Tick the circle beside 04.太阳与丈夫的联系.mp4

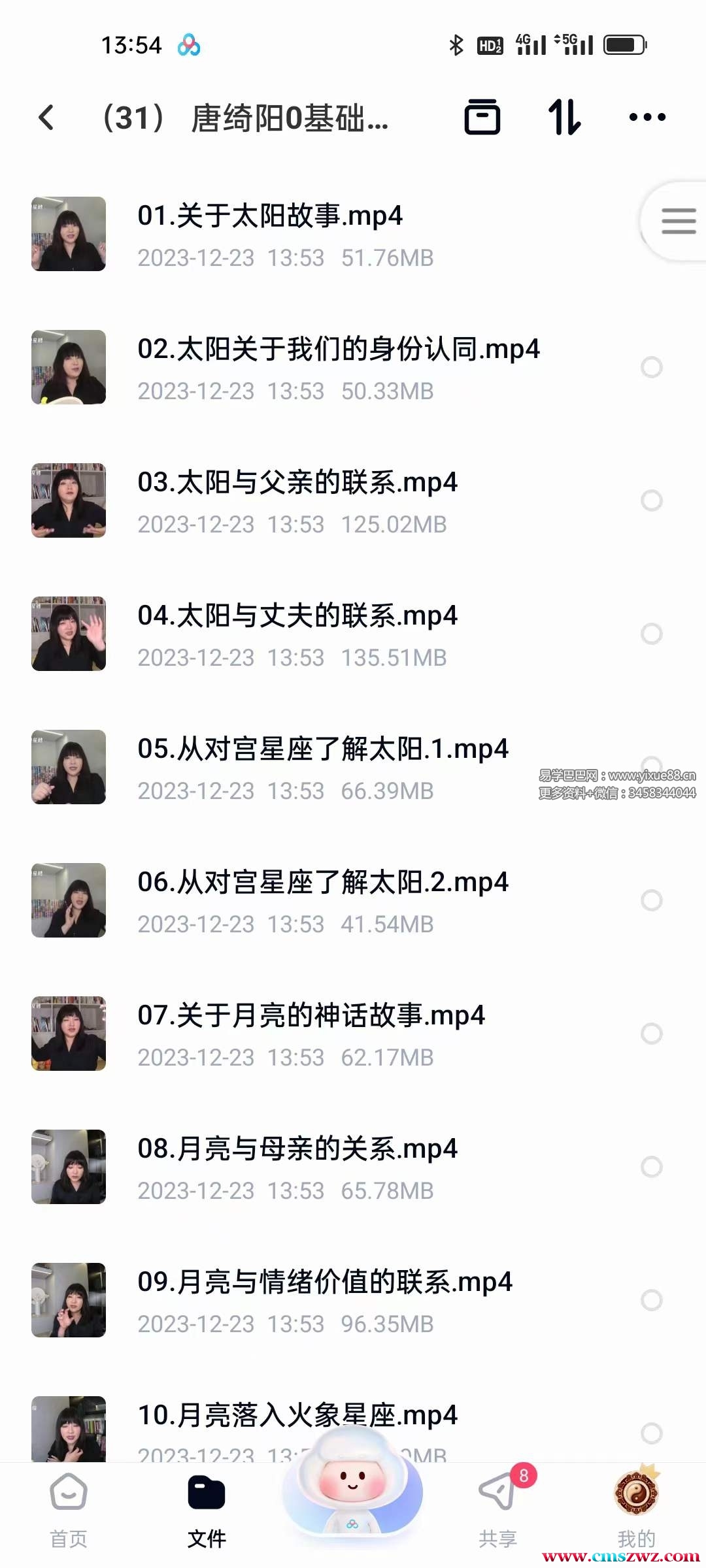tap(651, 634)
